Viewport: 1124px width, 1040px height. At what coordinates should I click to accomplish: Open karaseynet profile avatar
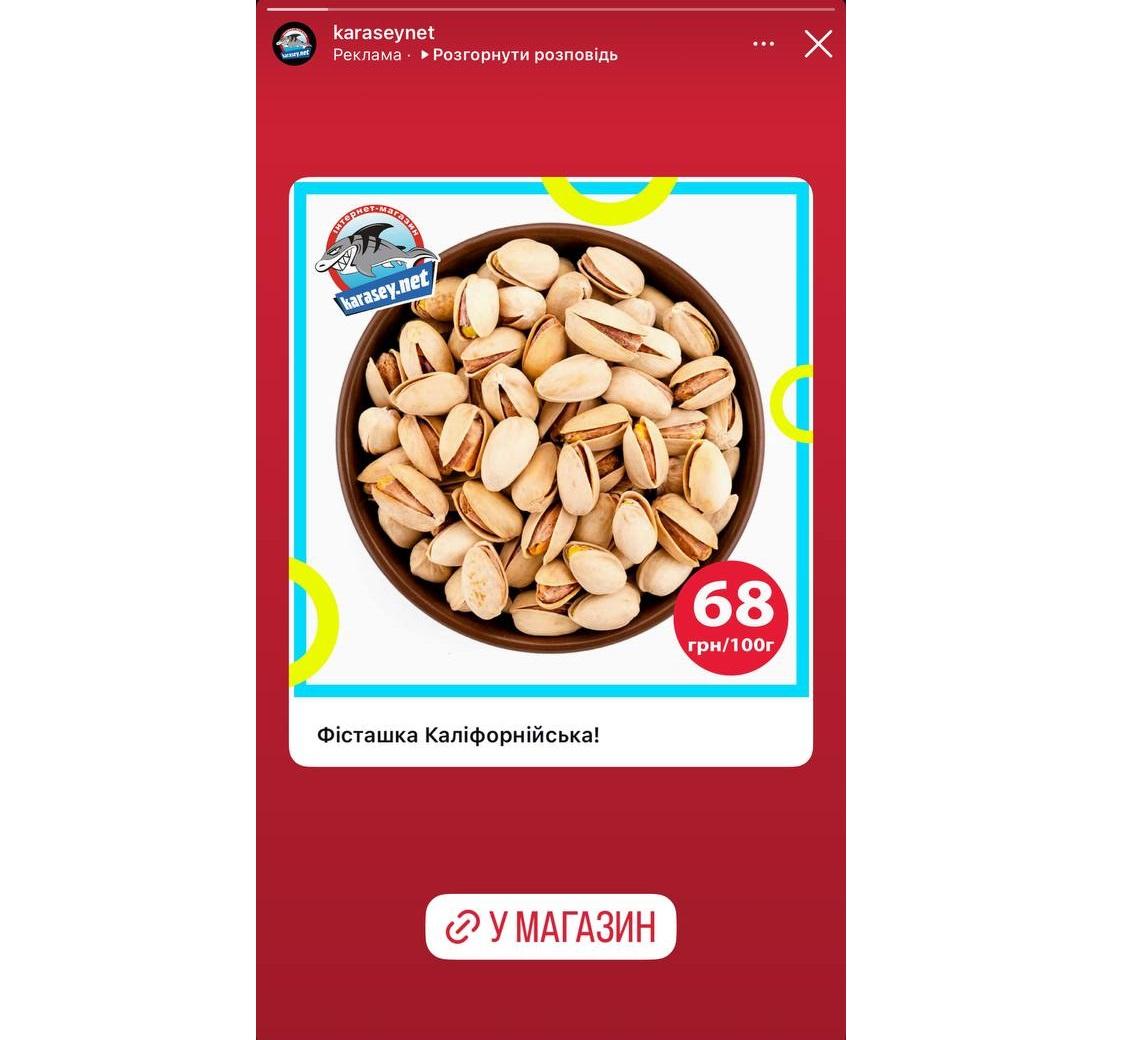(x=294, y=44)
